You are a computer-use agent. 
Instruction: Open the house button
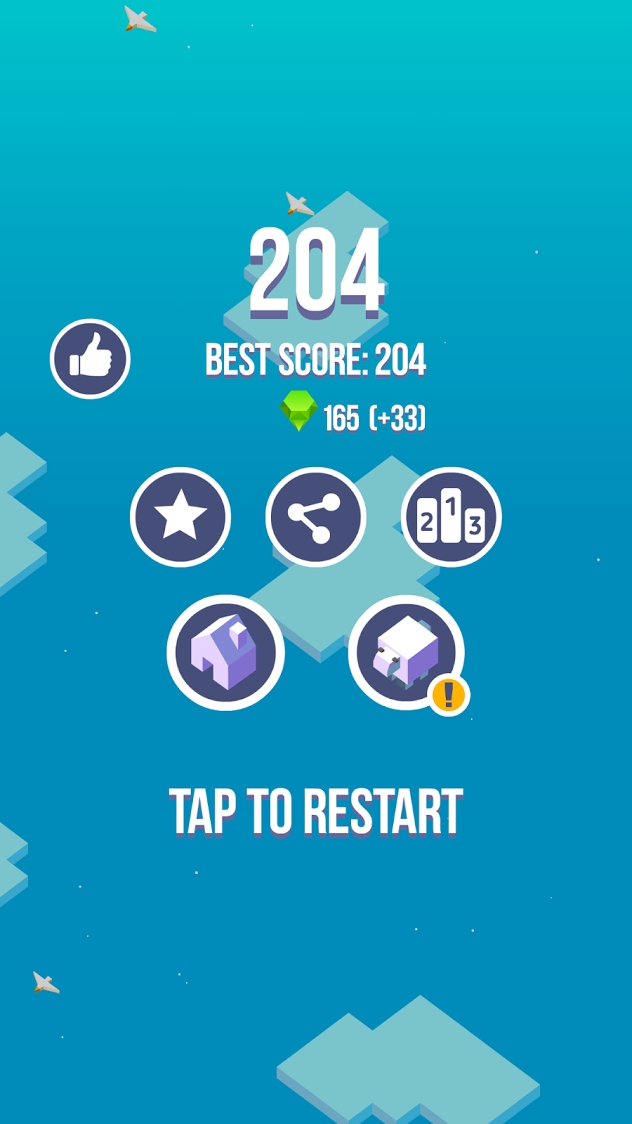click(226, 652)
